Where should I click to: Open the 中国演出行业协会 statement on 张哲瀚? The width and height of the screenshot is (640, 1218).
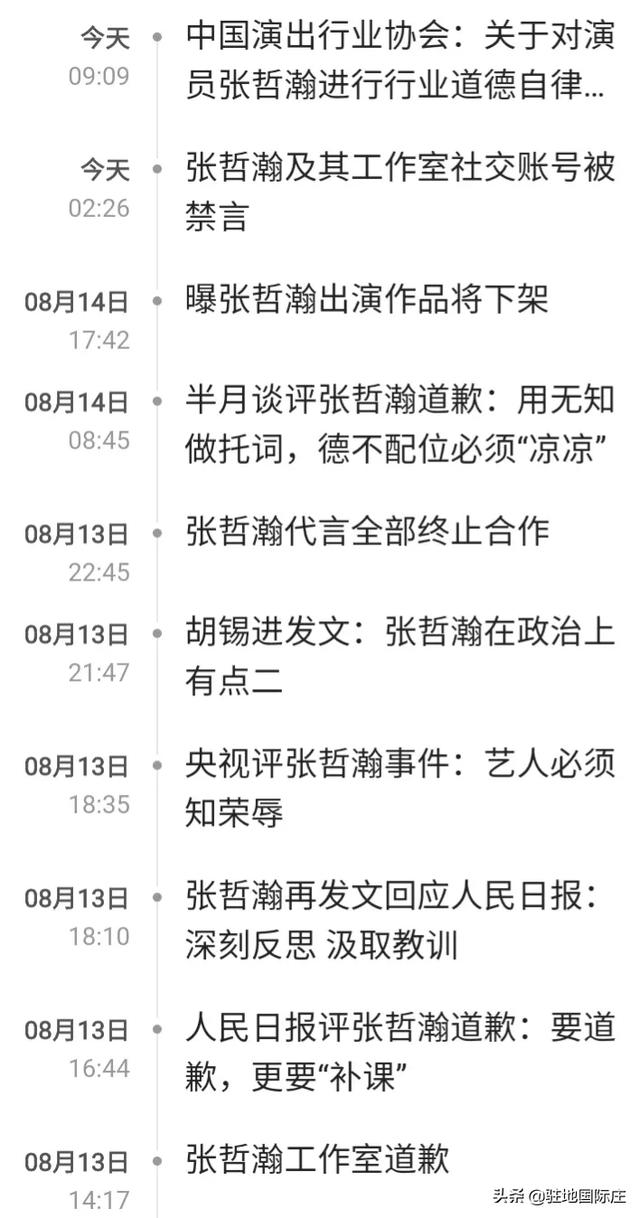[400, 62]
